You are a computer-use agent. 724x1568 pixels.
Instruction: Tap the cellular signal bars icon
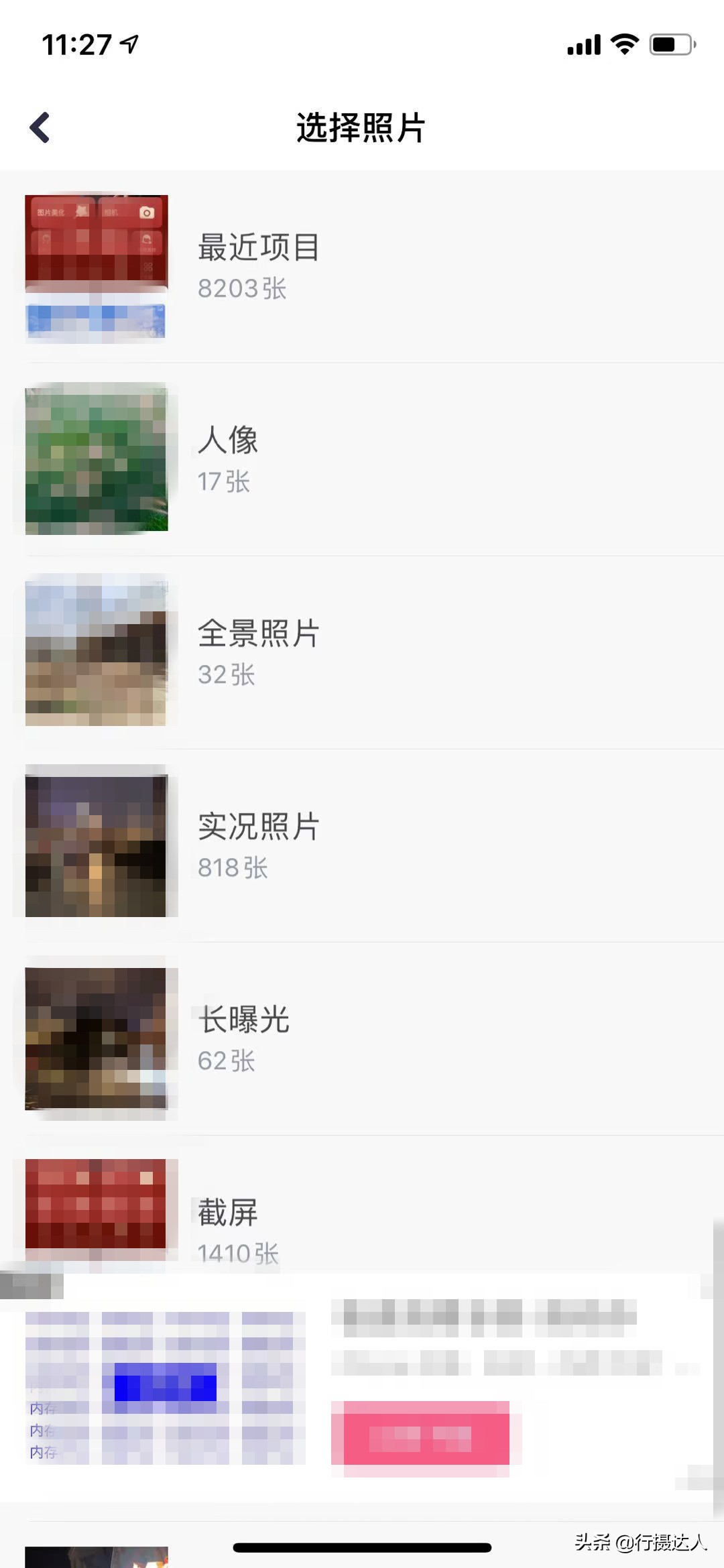[x=582, y=46]
